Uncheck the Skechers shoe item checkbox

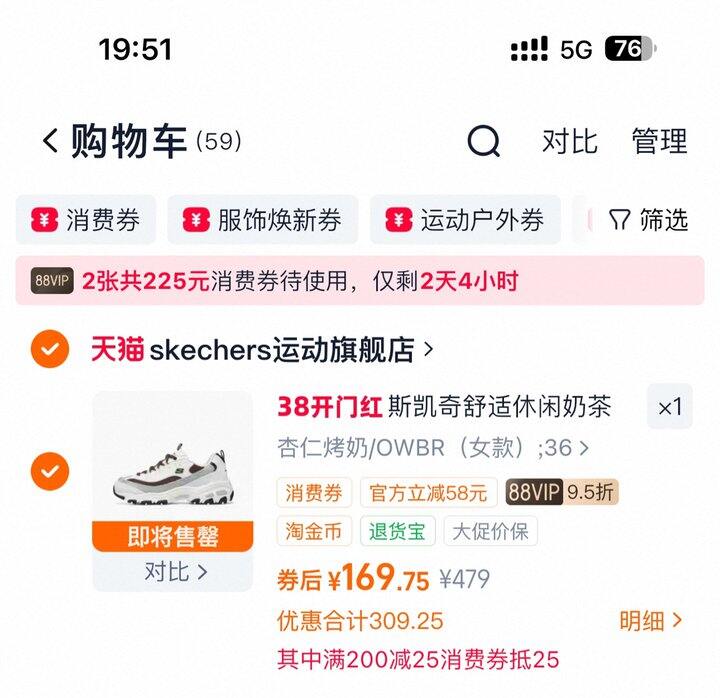point(50,470)
